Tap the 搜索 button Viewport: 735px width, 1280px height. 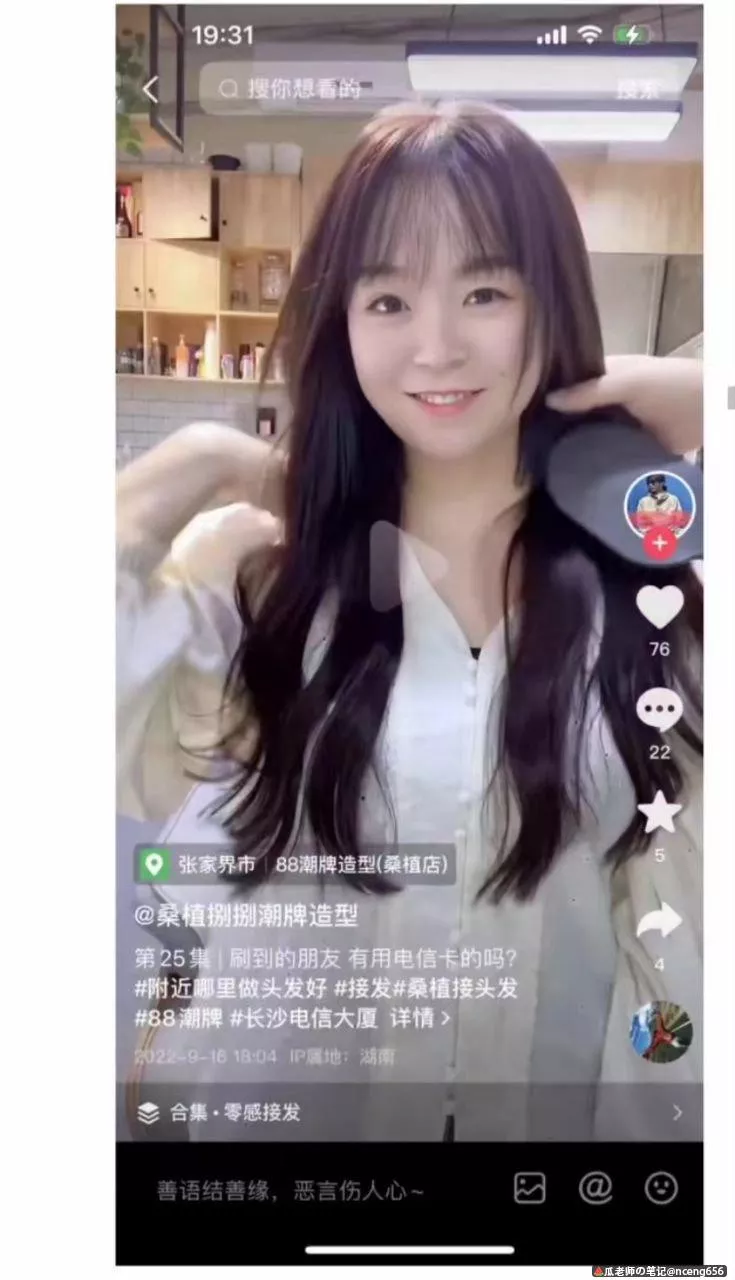637,89
